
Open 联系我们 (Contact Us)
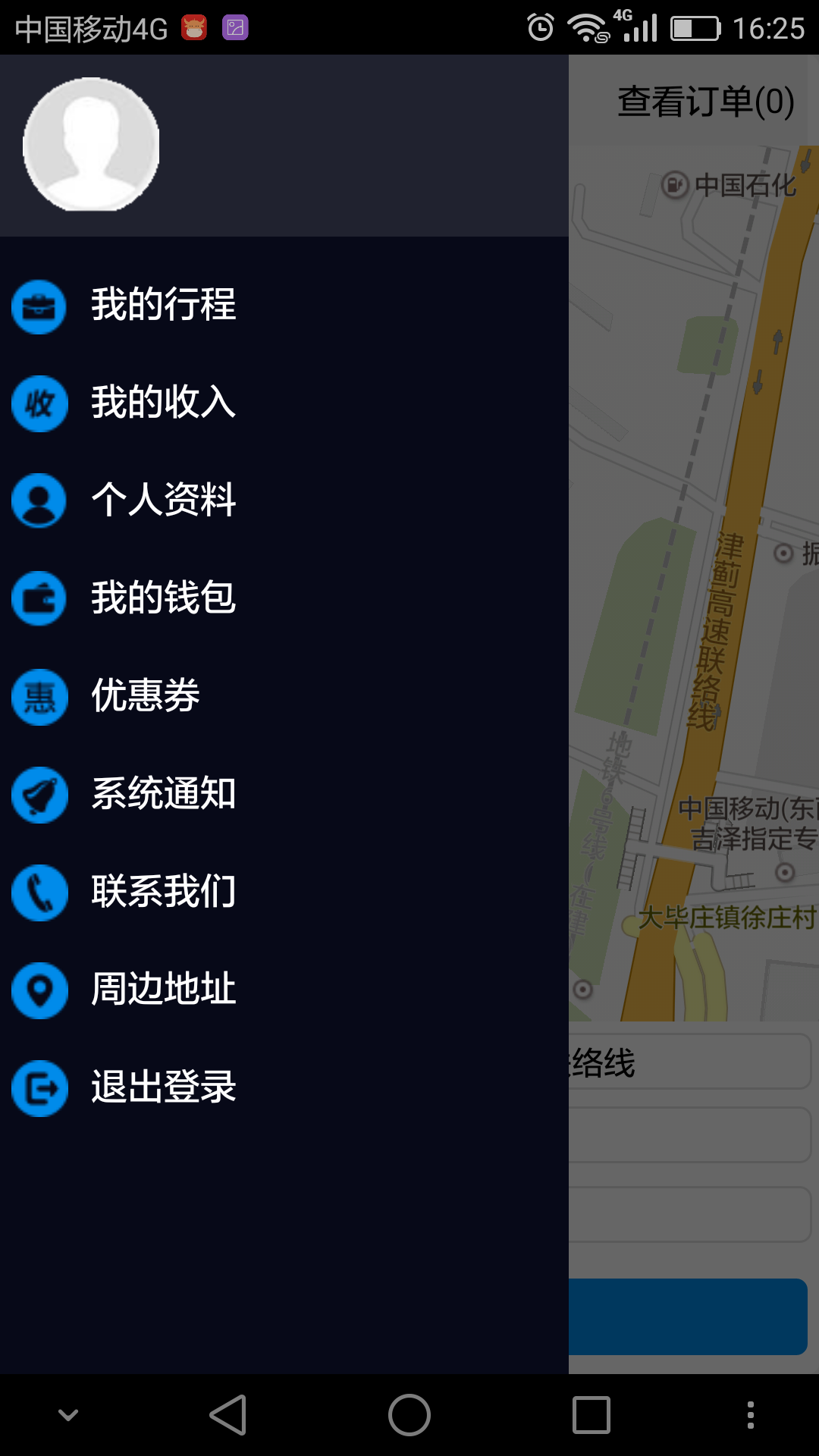click(x=163, y=892)
